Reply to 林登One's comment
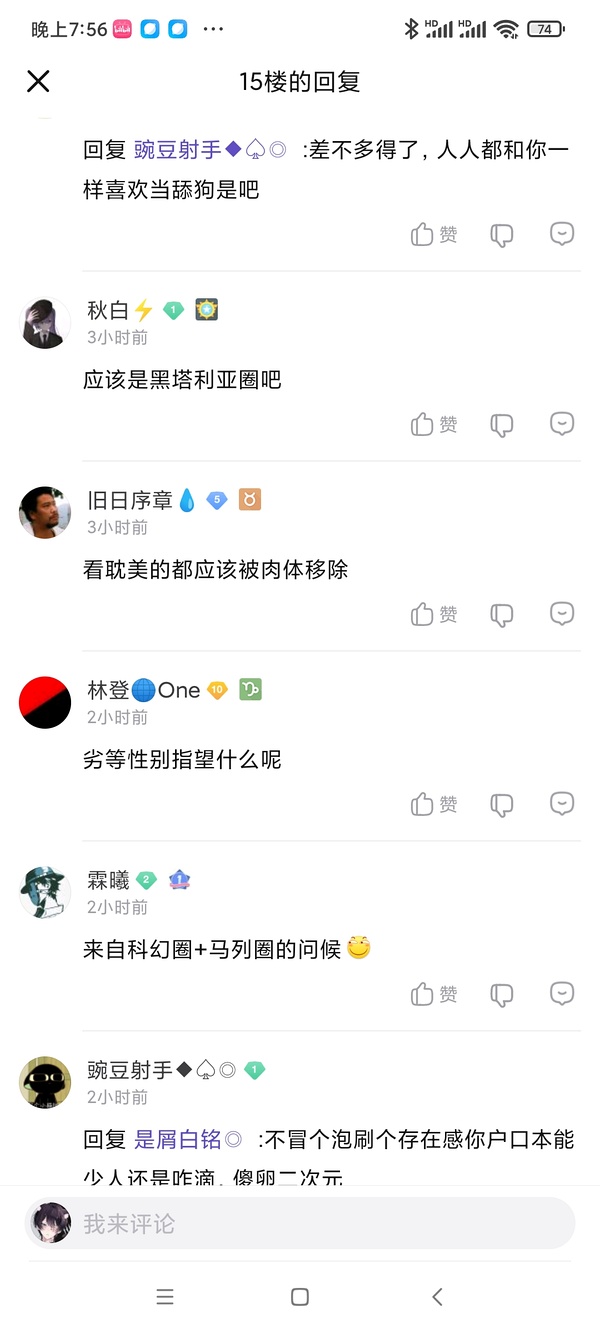This screenshot has width=600, height=1333. [562, 803]
